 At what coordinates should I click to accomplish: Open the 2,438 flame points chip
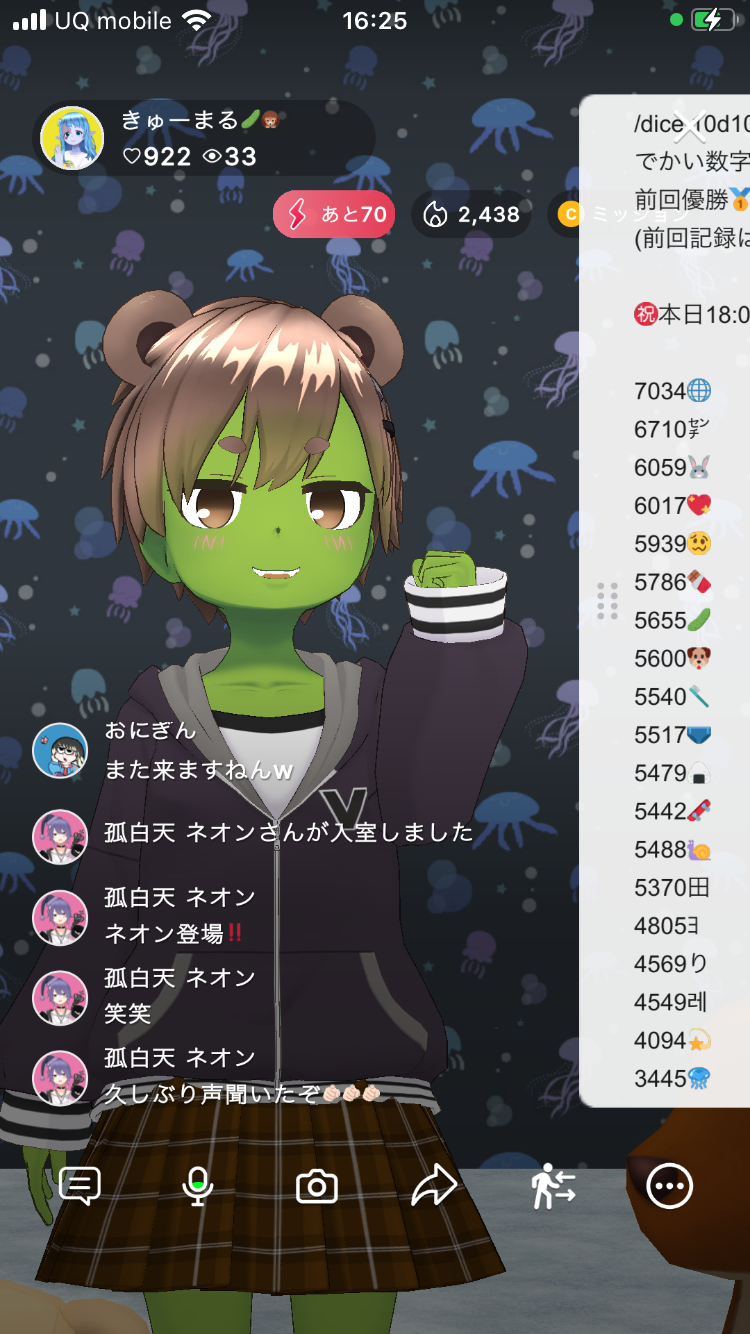point(472,214)
